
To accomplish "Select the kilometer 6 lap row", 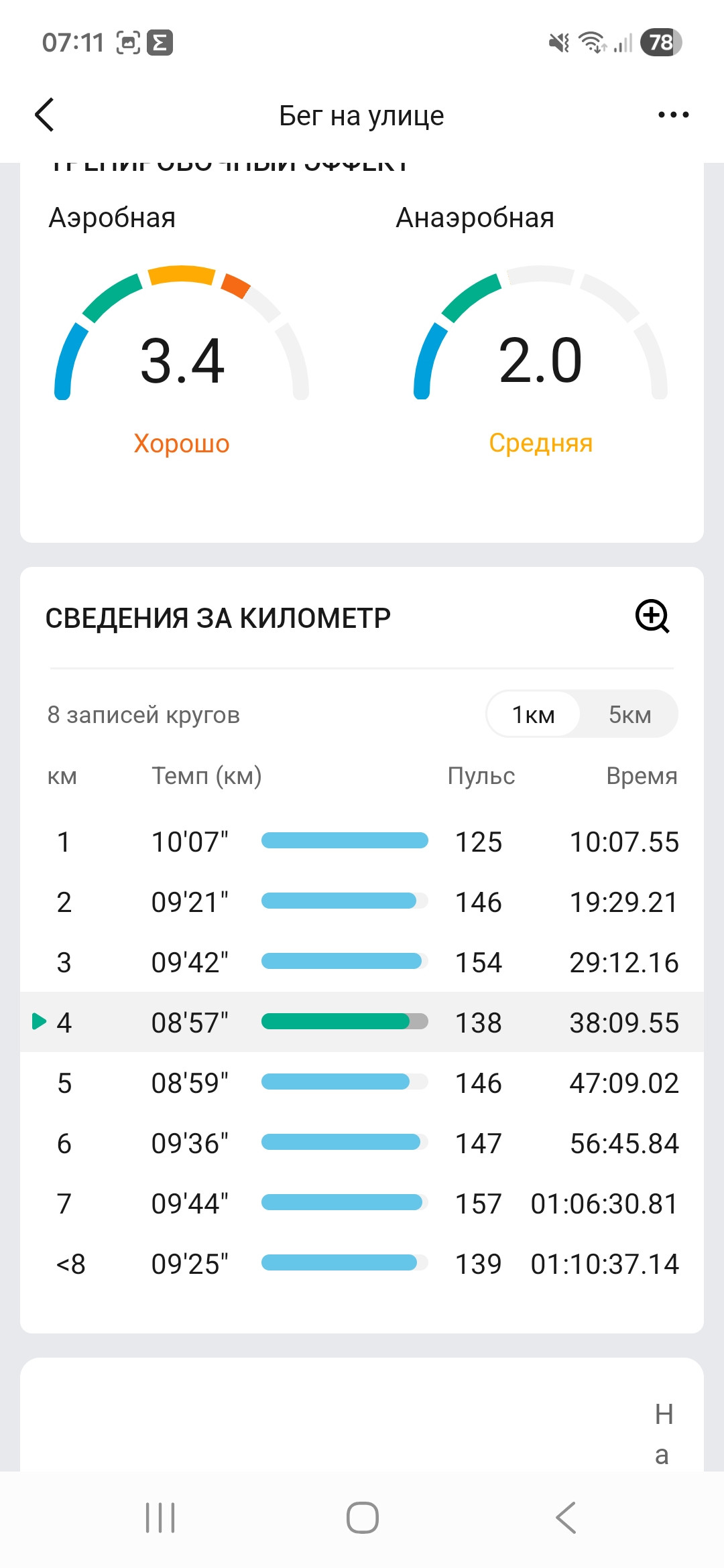I will pos(362,1143).
